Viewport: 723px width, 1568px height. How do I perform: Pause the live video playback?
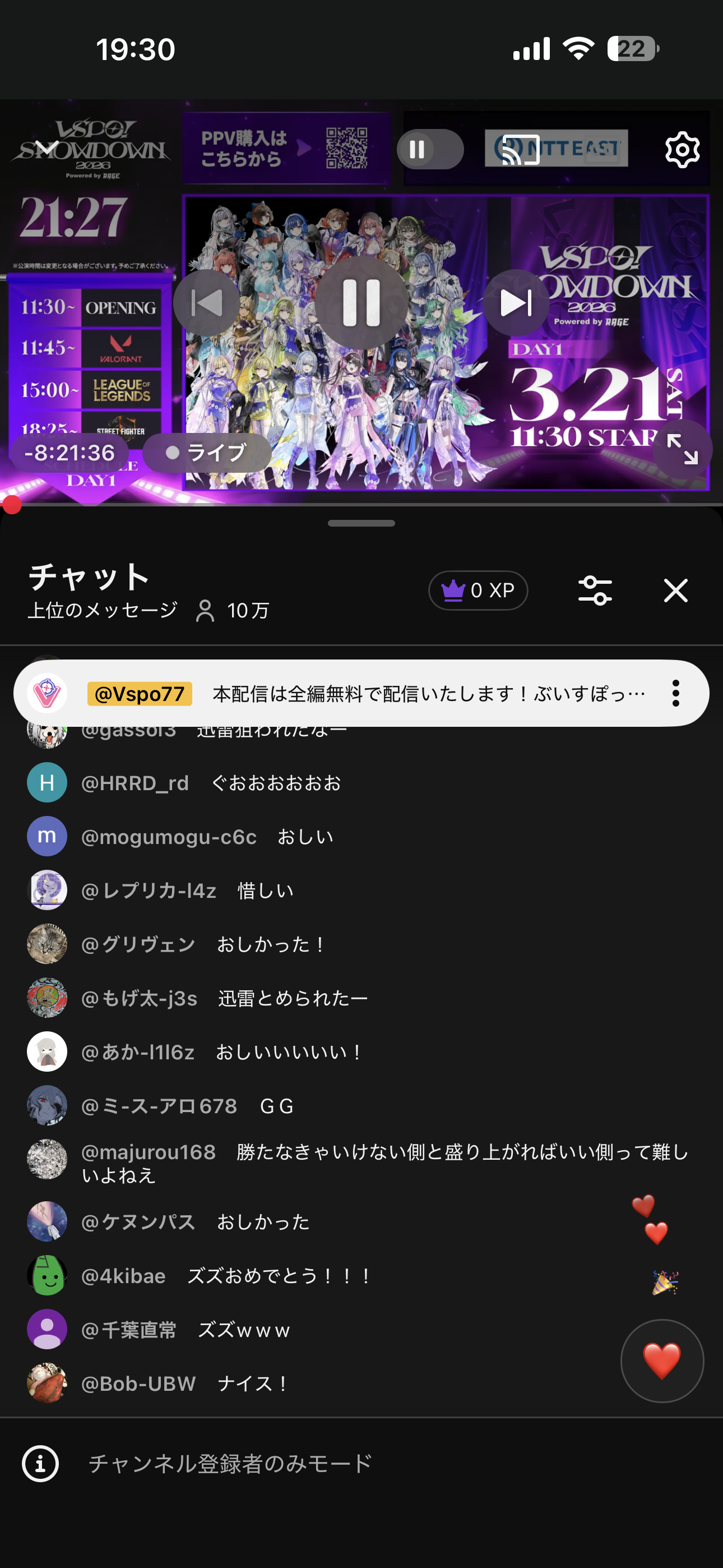click(361, 302)
